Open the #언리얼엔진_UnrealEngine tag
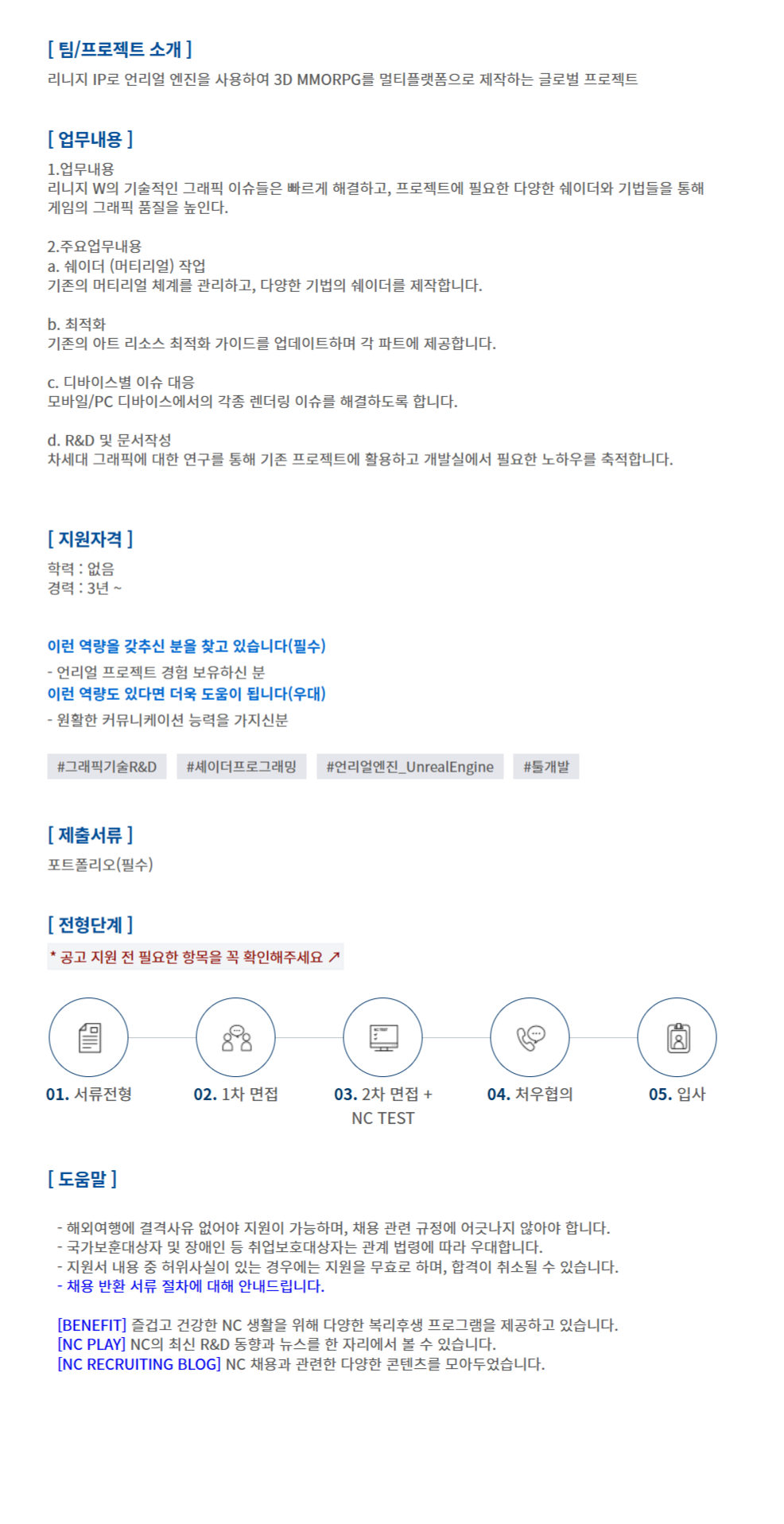Viewport: 784px width, 1524px height. (409, 767)
